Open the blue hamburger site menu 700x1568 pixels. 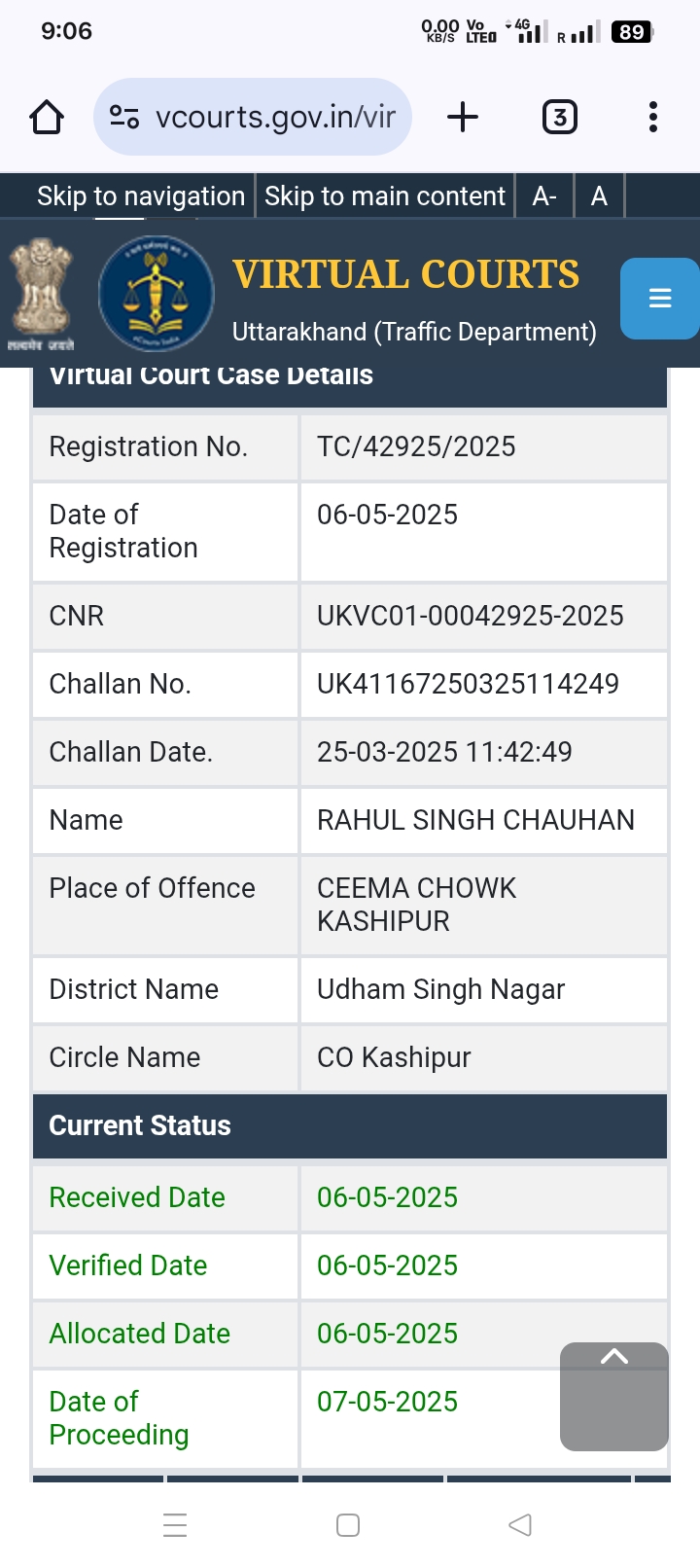pos(660,298)
